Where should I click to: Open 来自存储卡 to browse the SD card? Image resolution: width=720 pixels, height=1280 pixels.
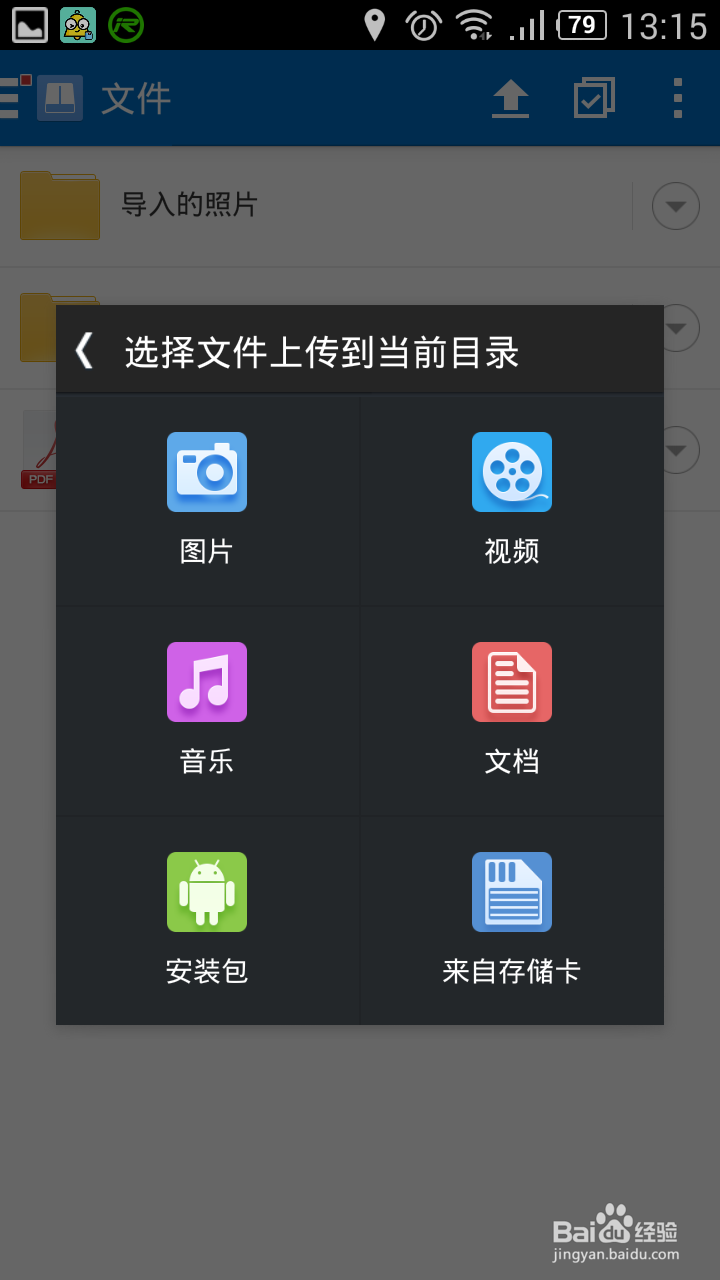512,920
